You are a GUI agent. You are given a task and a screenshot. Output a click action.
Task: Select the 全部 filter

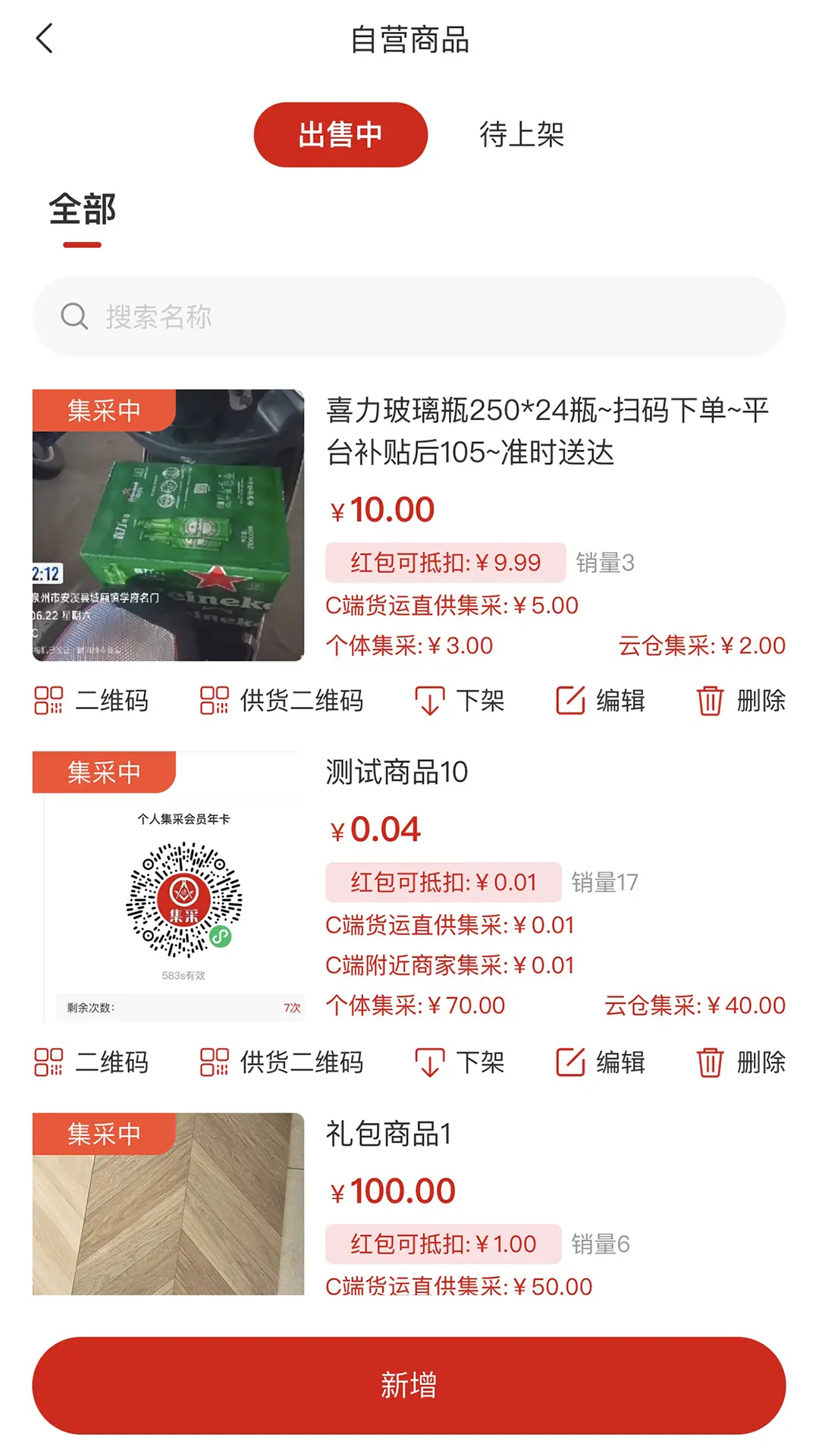[81, 210]
